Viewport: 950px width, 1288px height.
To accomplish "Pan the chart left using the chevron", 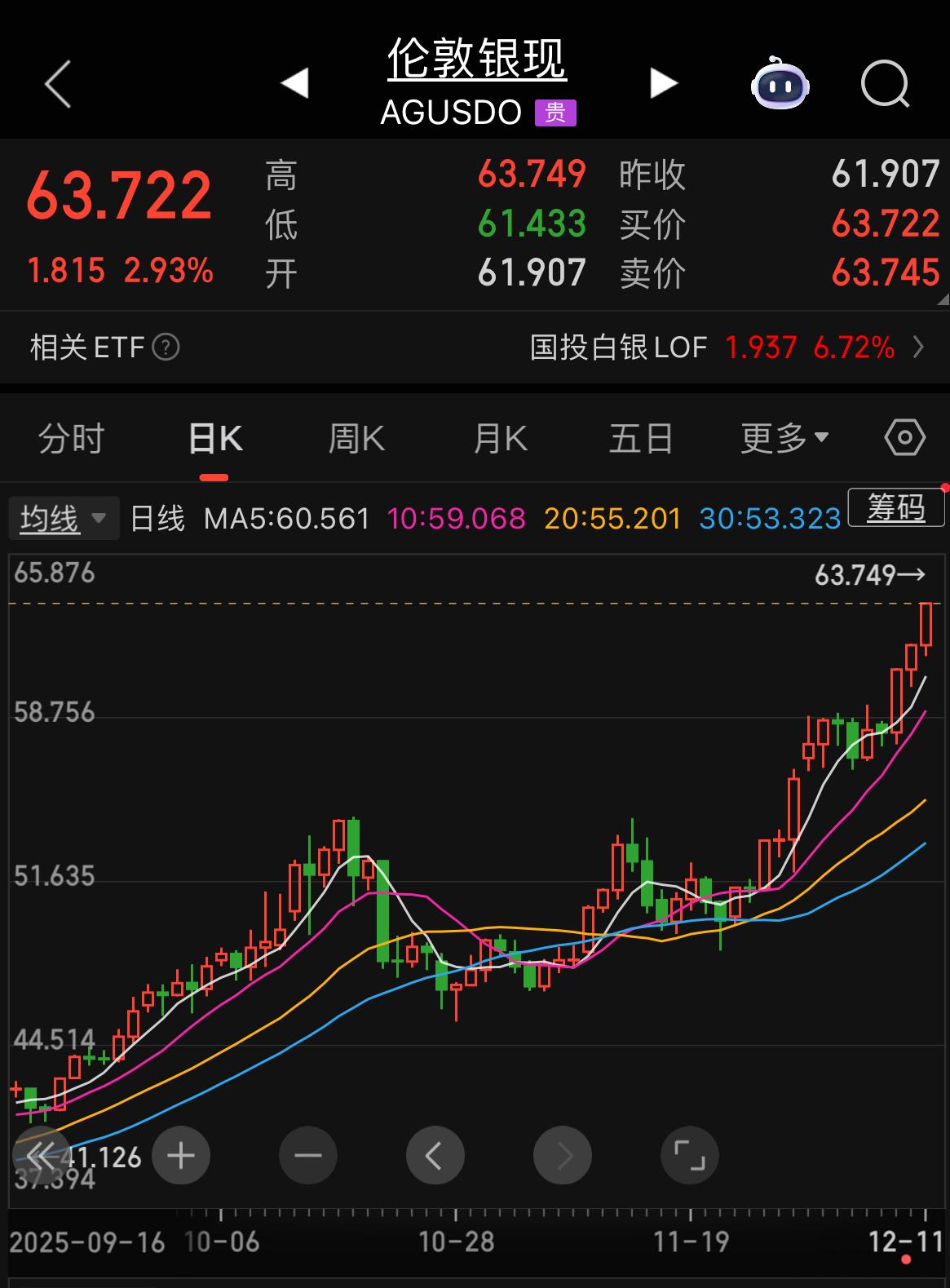I will (435, 1155).
